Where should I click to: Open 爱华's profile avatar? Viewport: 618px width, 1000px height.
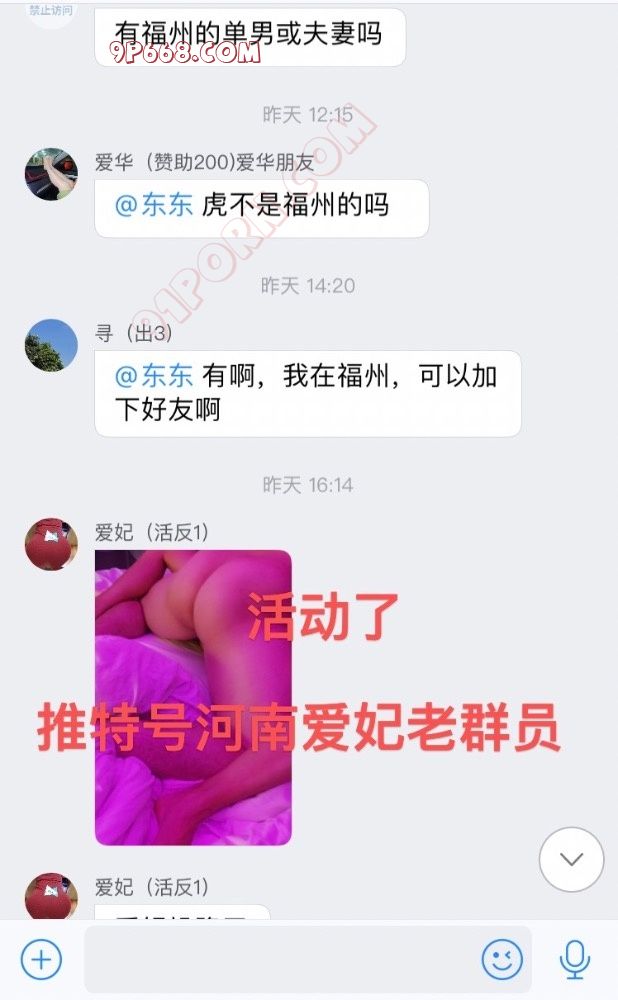[x=51, y=175]
